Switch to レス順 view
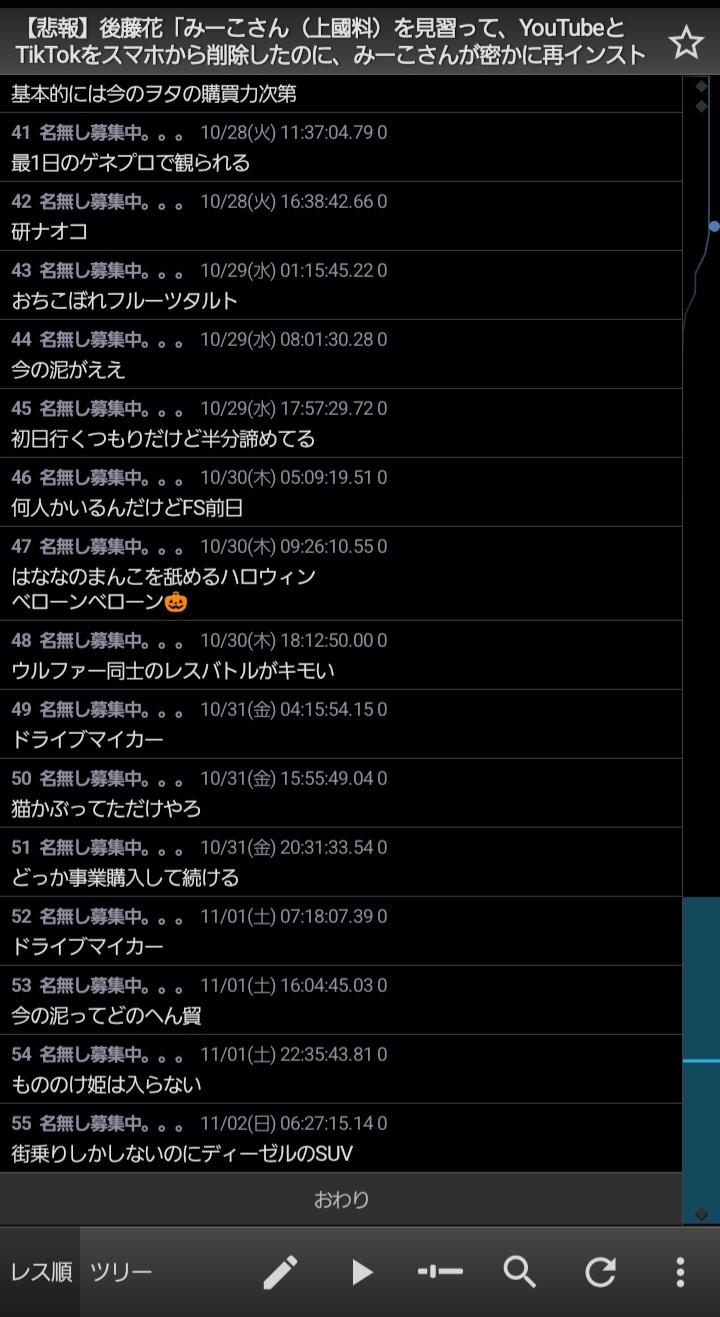720x1317 pixels. (41, 1272)
